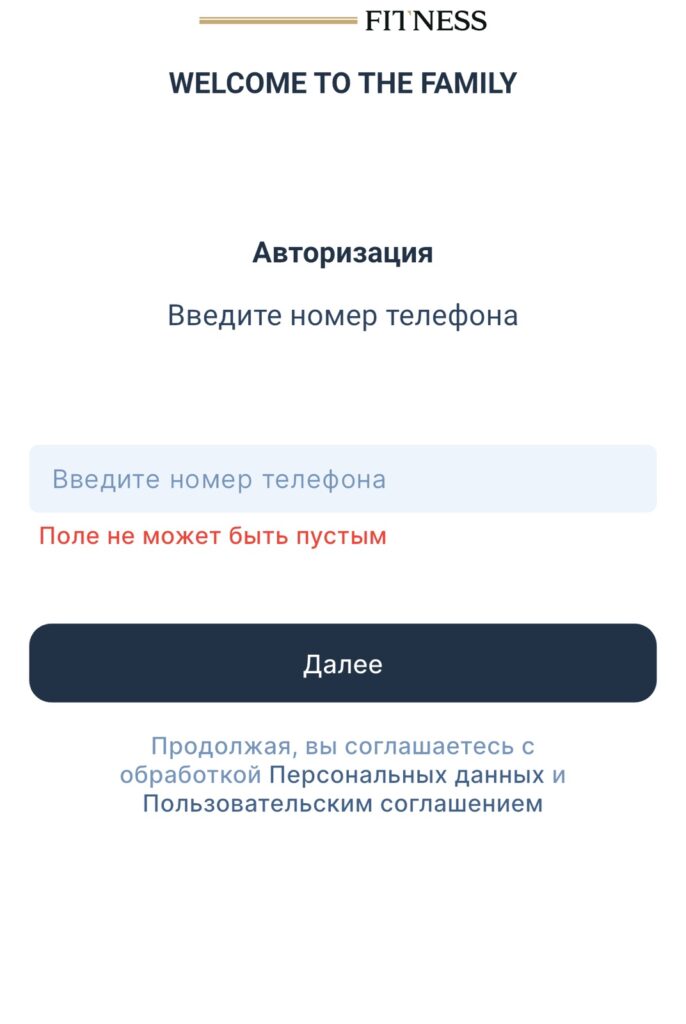Open the Персональных данных link
This screenshot has width=686, height=1024.
(x=407, y=775)
